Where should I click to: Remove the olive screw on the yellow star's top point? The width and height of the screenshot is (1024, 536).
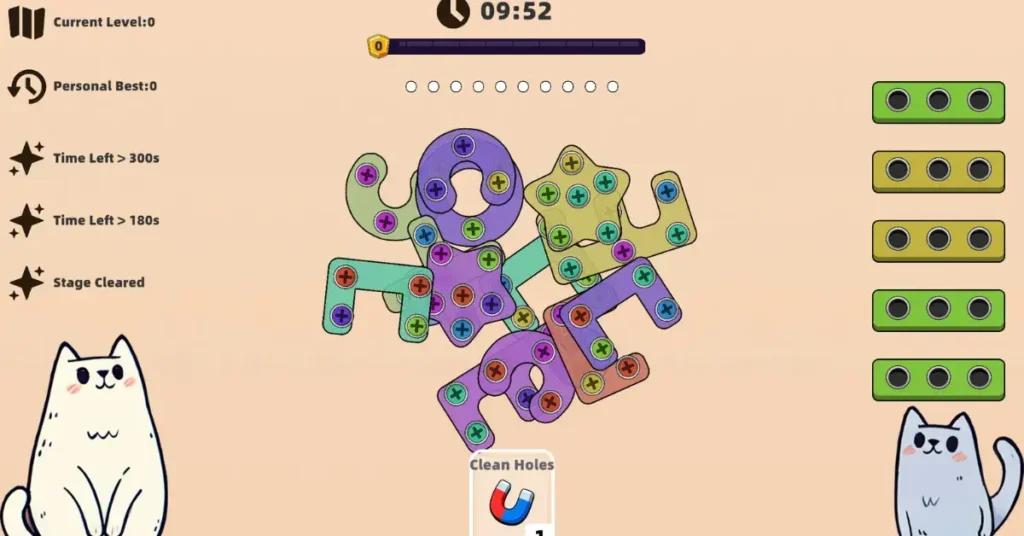pyautogui.click(x=571, y=163)
